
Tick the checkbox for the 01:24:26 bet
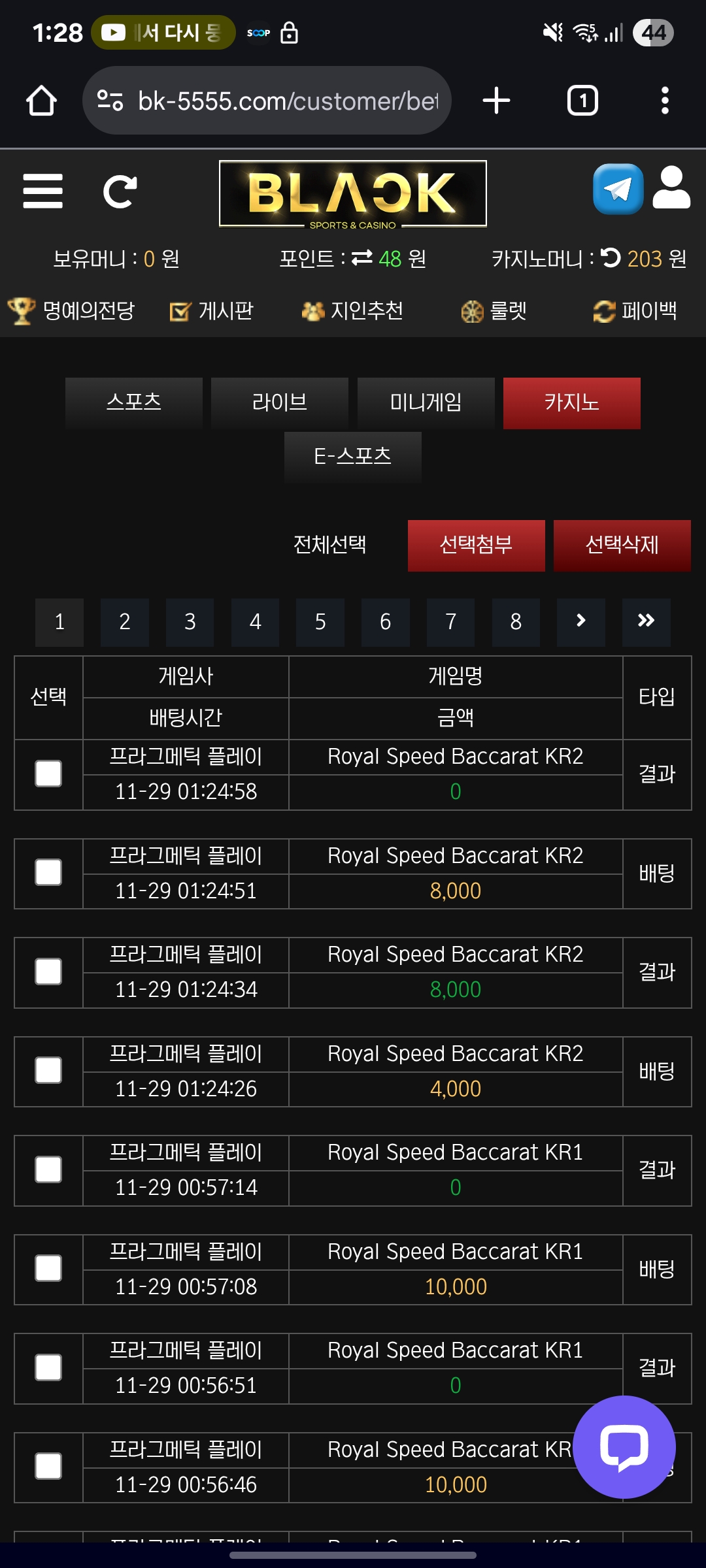pos(48,1071)
